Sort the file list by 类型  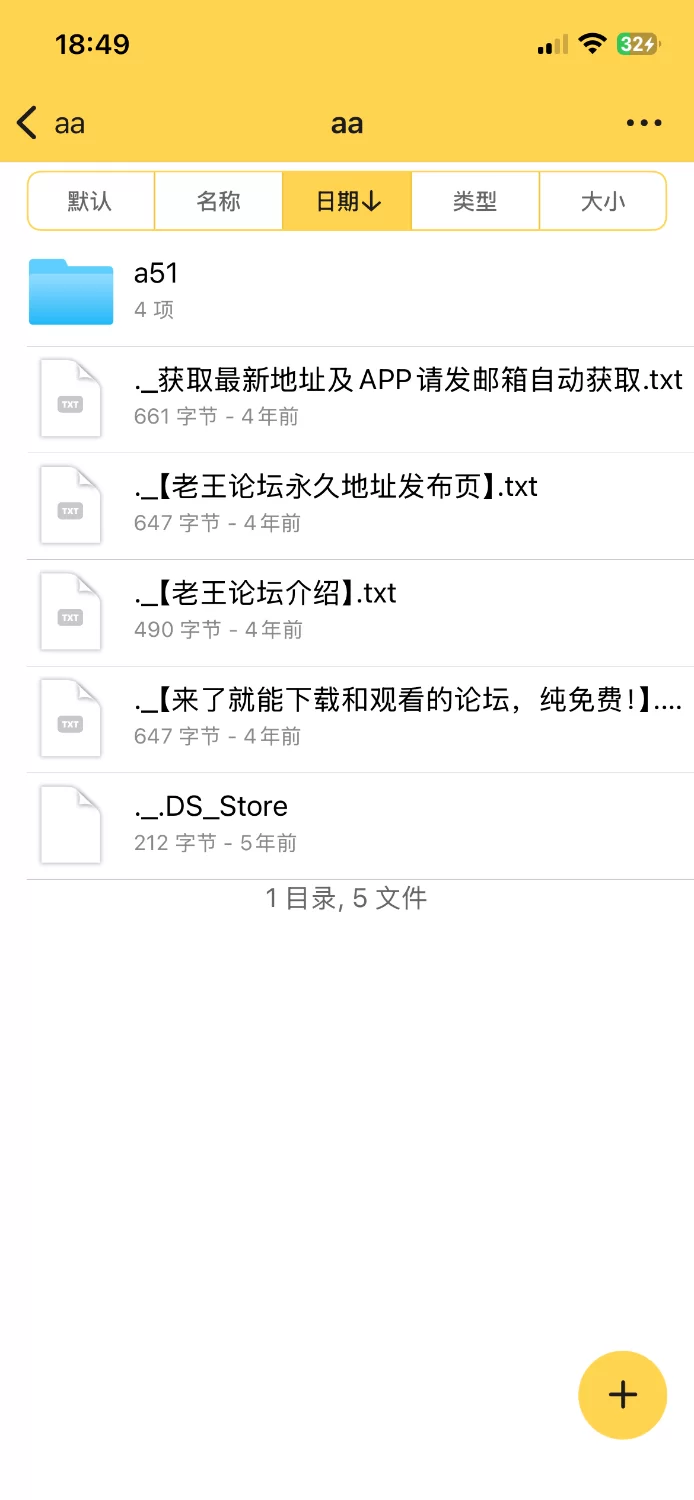coord(475,201)
